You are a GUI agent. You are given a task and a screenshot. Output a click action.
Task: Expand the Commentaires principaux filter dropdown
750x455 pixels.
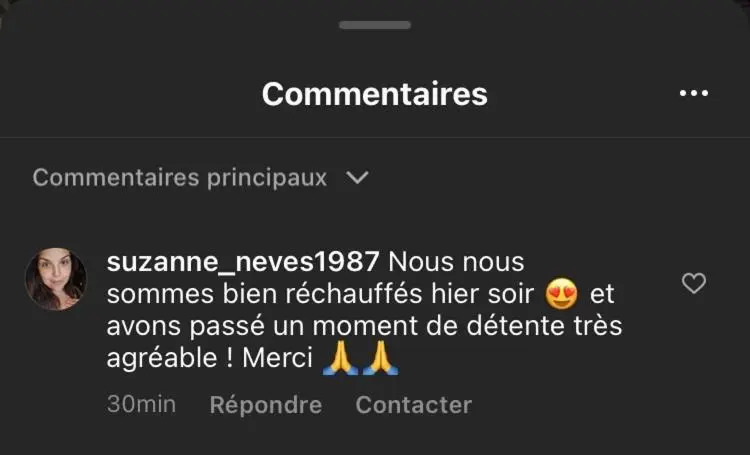point(356,178)
